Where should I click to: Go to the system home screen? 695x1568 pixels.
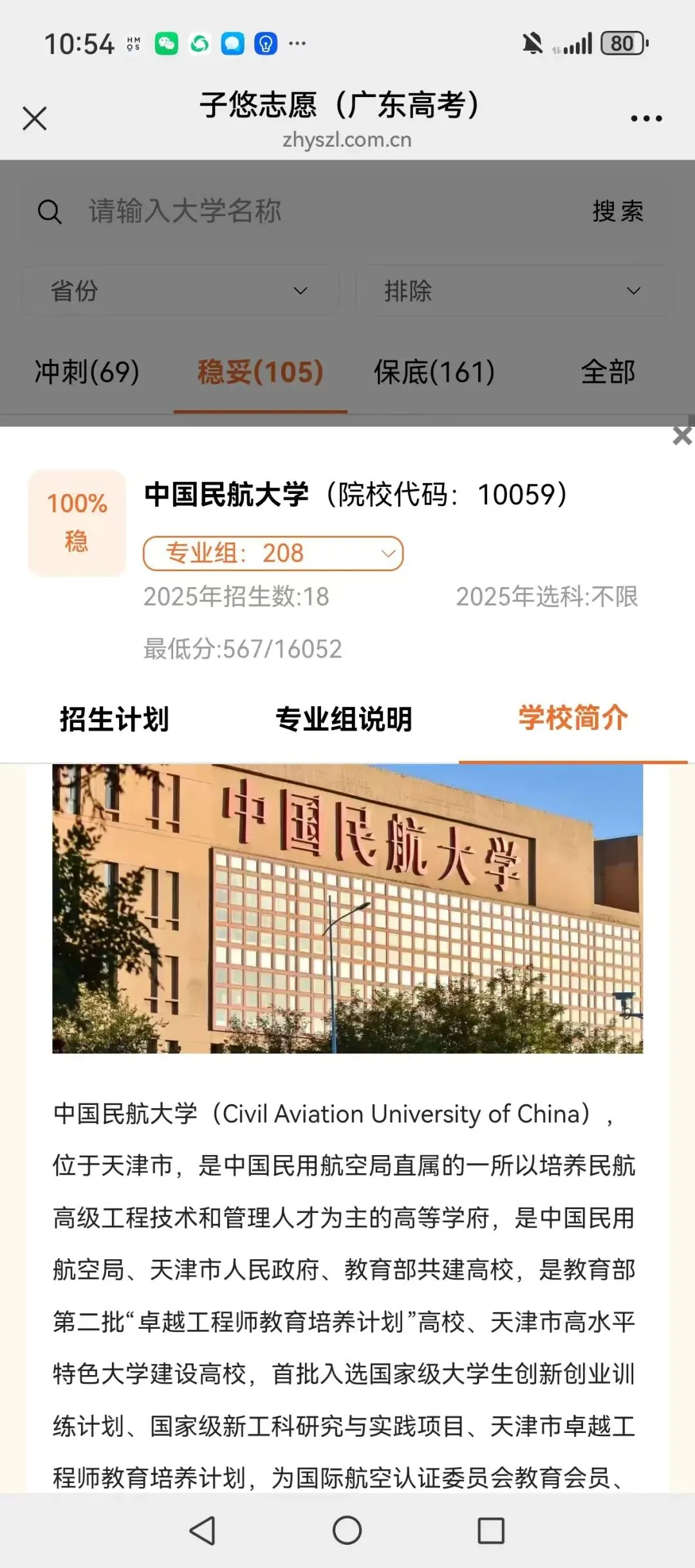347,1530
